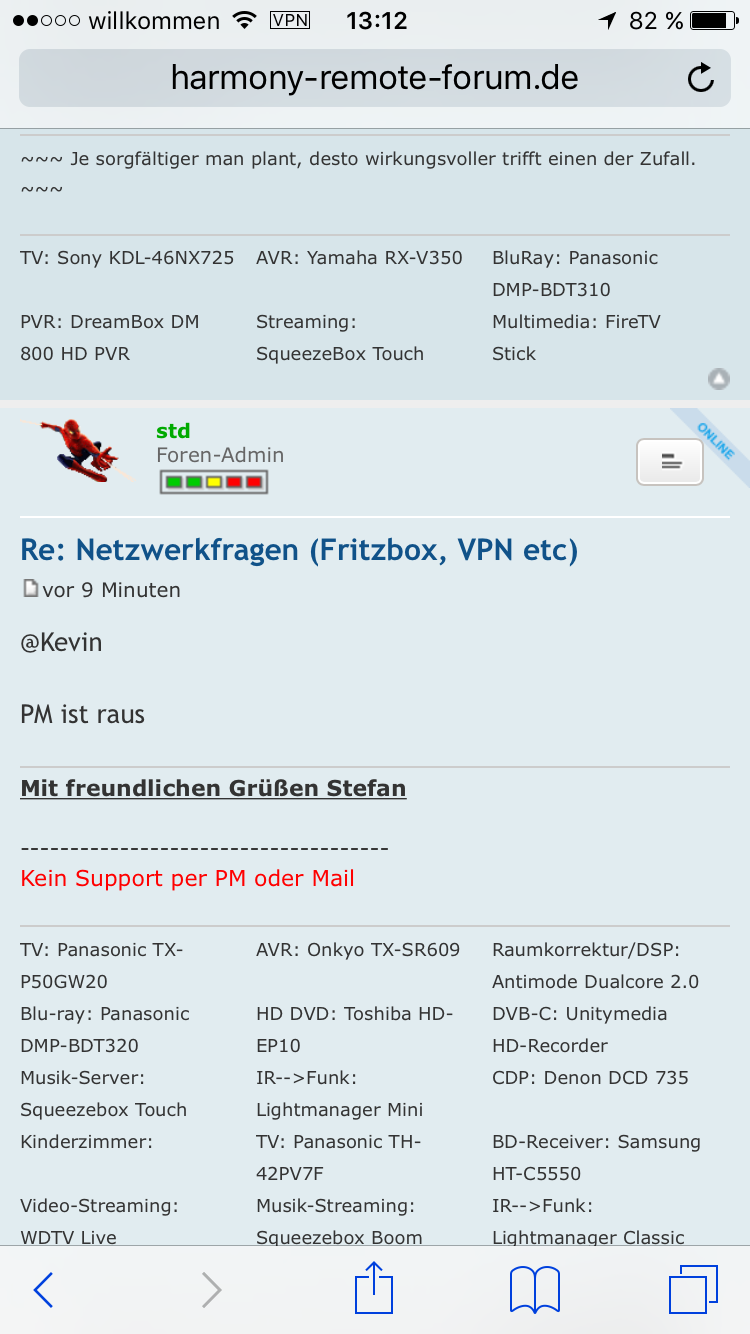The width and height of the screenshot is (750, 1334).
Task: Open the post options button beside std
Action: point(670,461)
